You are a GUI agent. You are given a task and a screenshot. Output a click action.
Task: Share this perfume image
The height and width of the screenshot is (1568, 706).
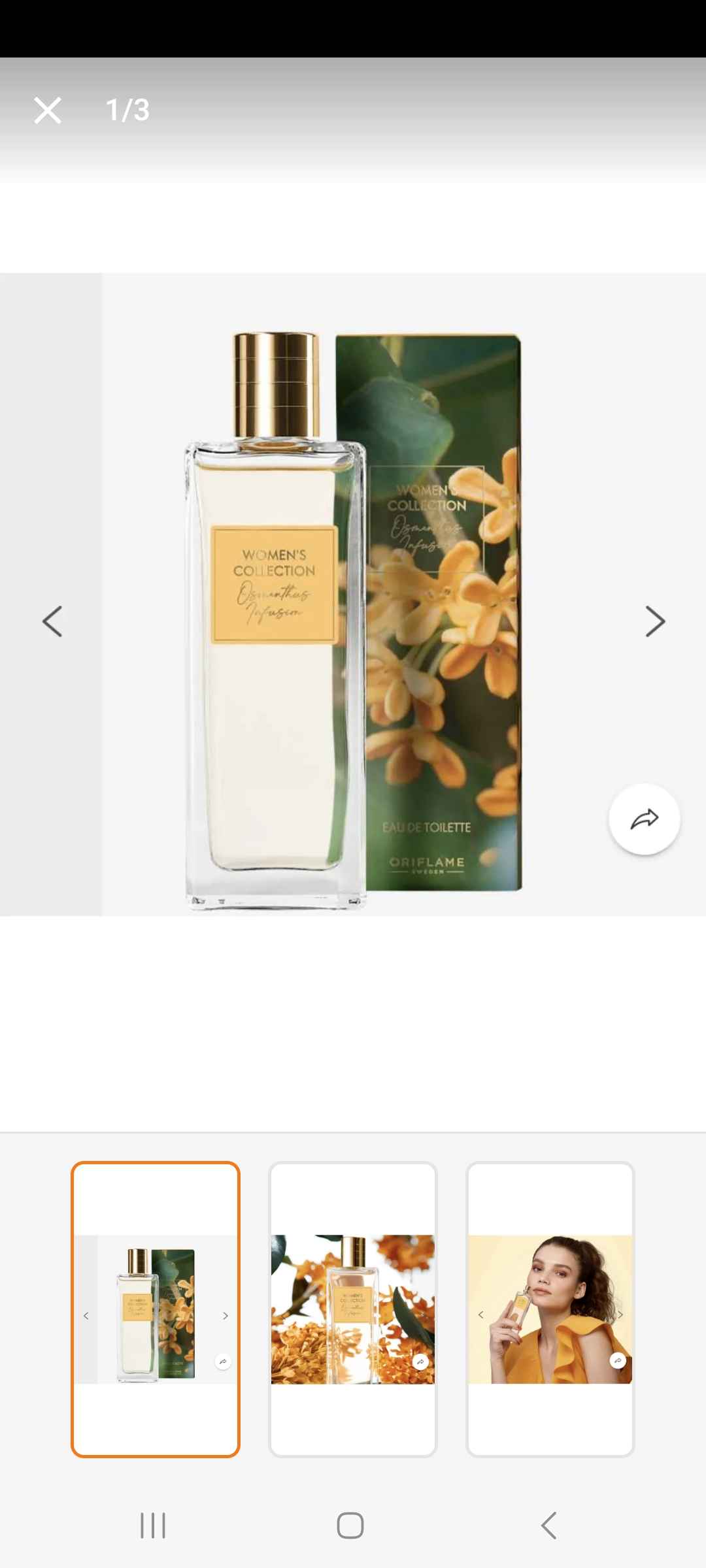point(645,819)
